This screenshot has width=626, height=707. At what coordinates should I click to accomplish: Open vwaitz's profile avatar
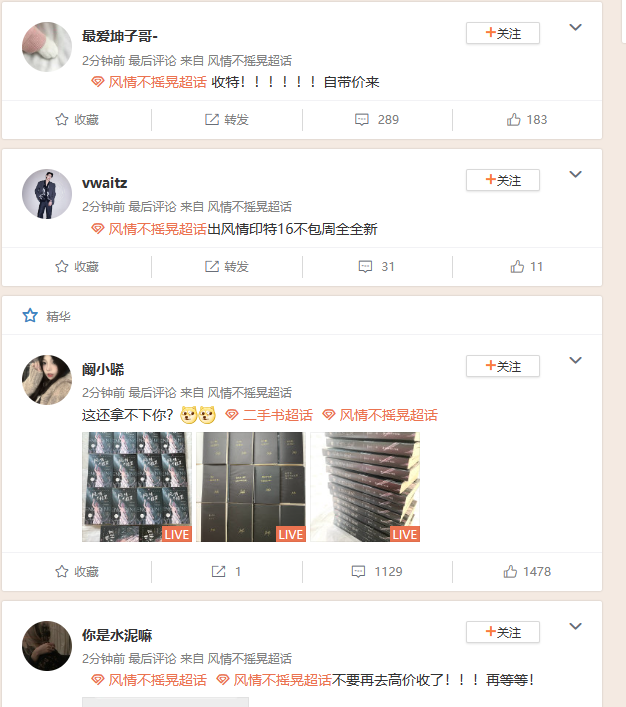(47, 194)
